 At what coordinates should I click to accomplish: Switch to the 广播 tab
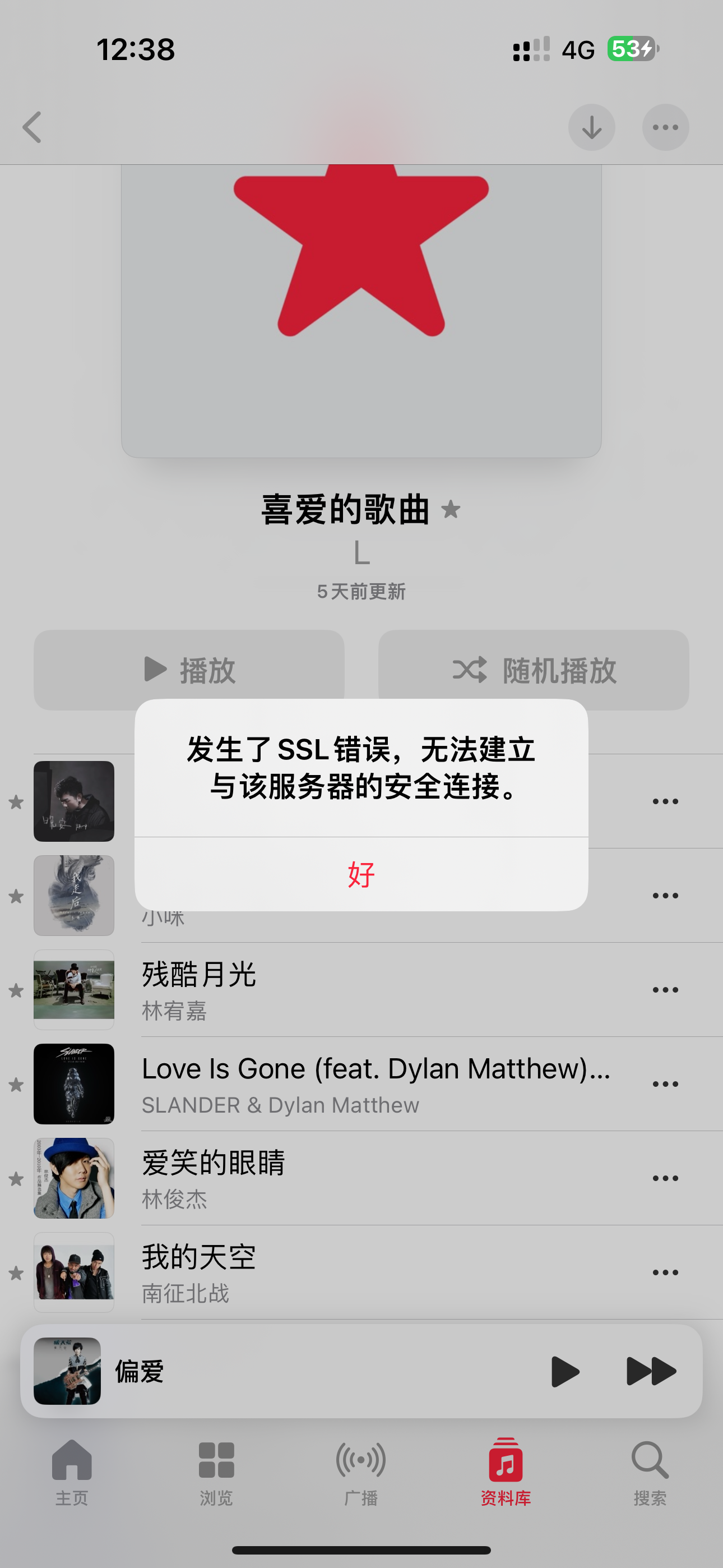point(361,1470)
